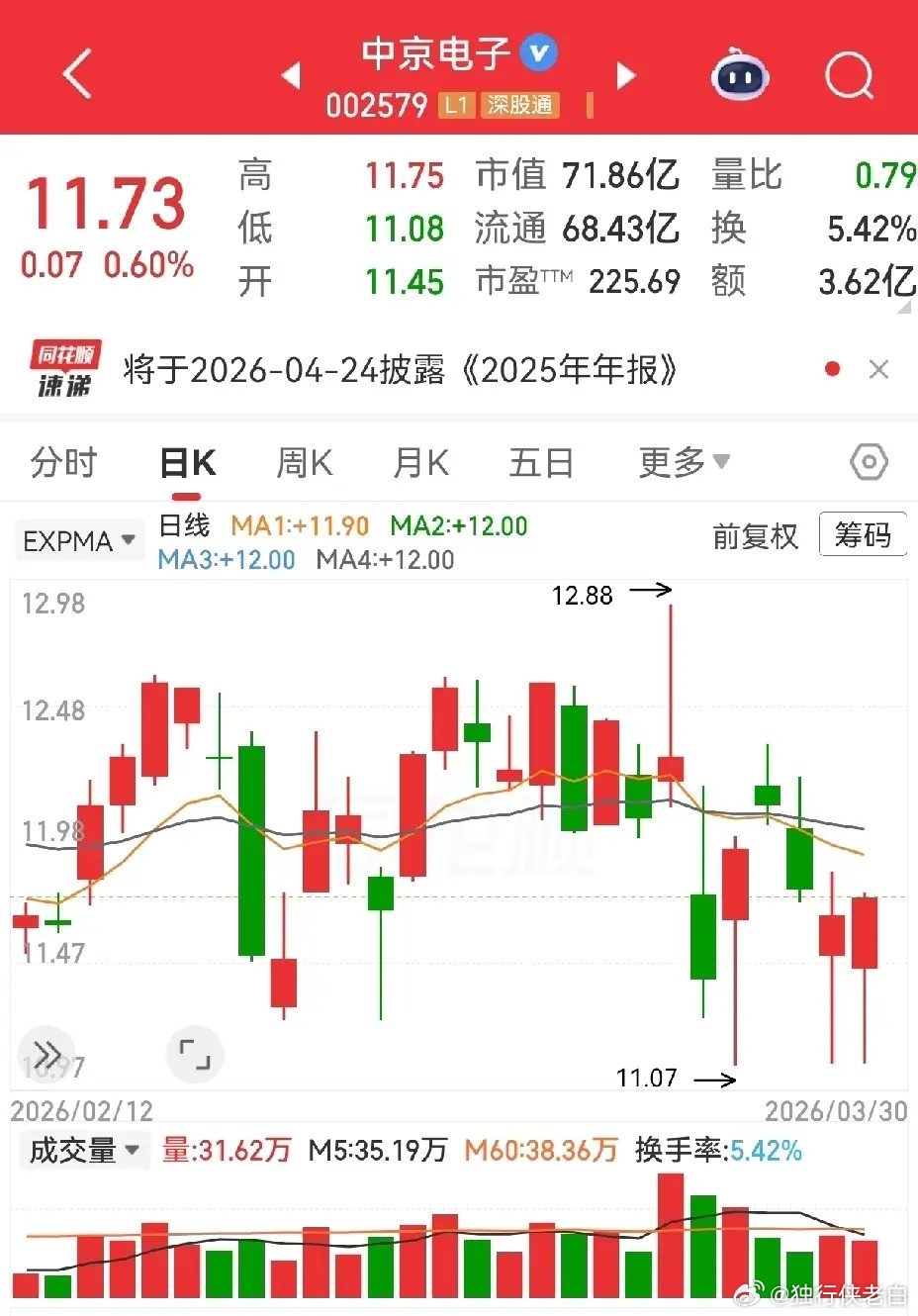Switch to the previous stock with left triangle
The image size is (918, 1316).
pyautogui.click(x=291, y=75)
